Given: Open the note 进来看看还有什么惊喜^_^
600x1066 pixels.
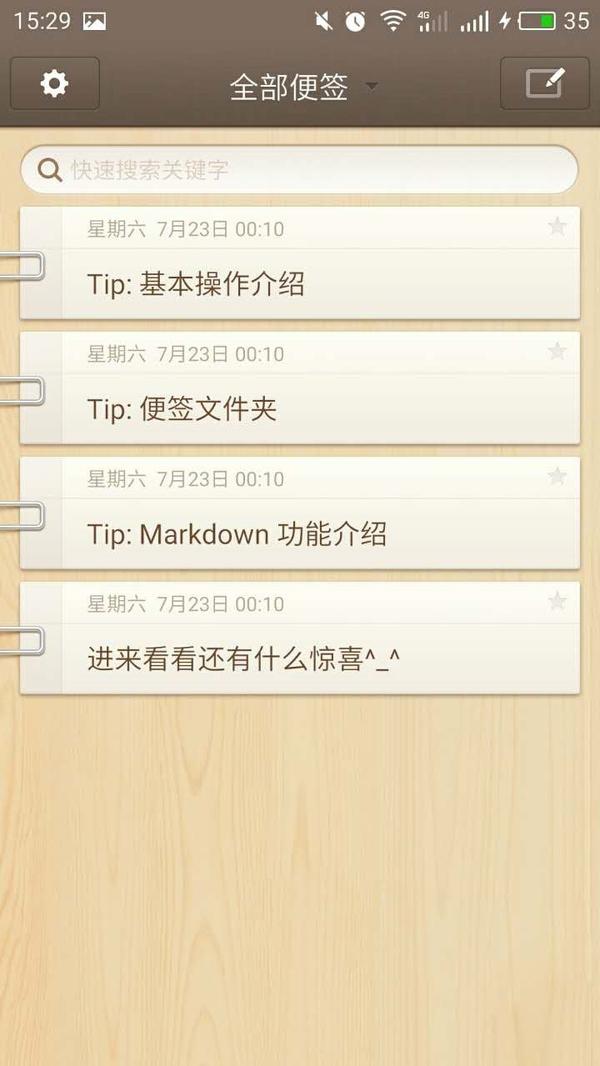Looking at the screenshot, I should [x=300, y=659].
